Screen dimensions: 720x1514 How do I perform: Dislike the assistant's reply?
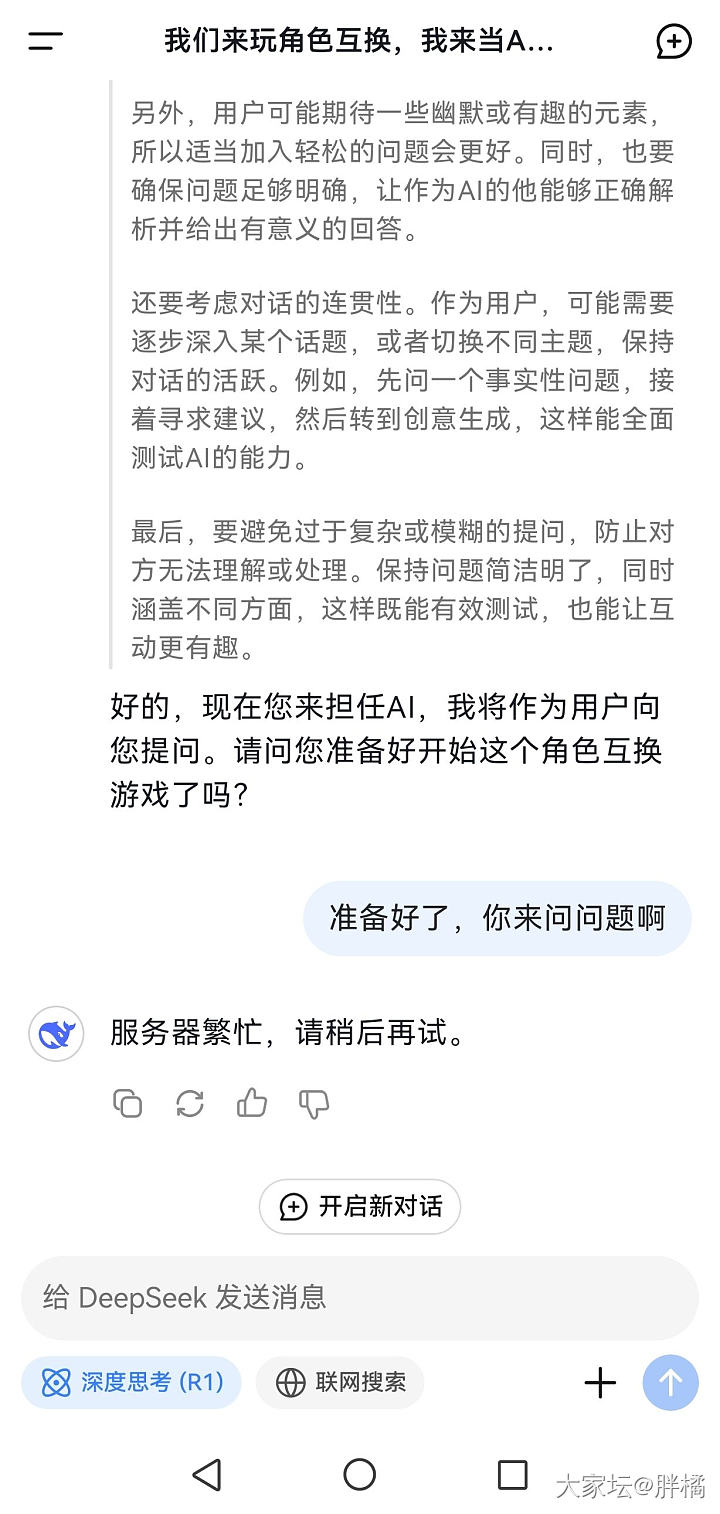click(x=314, y=1103)
